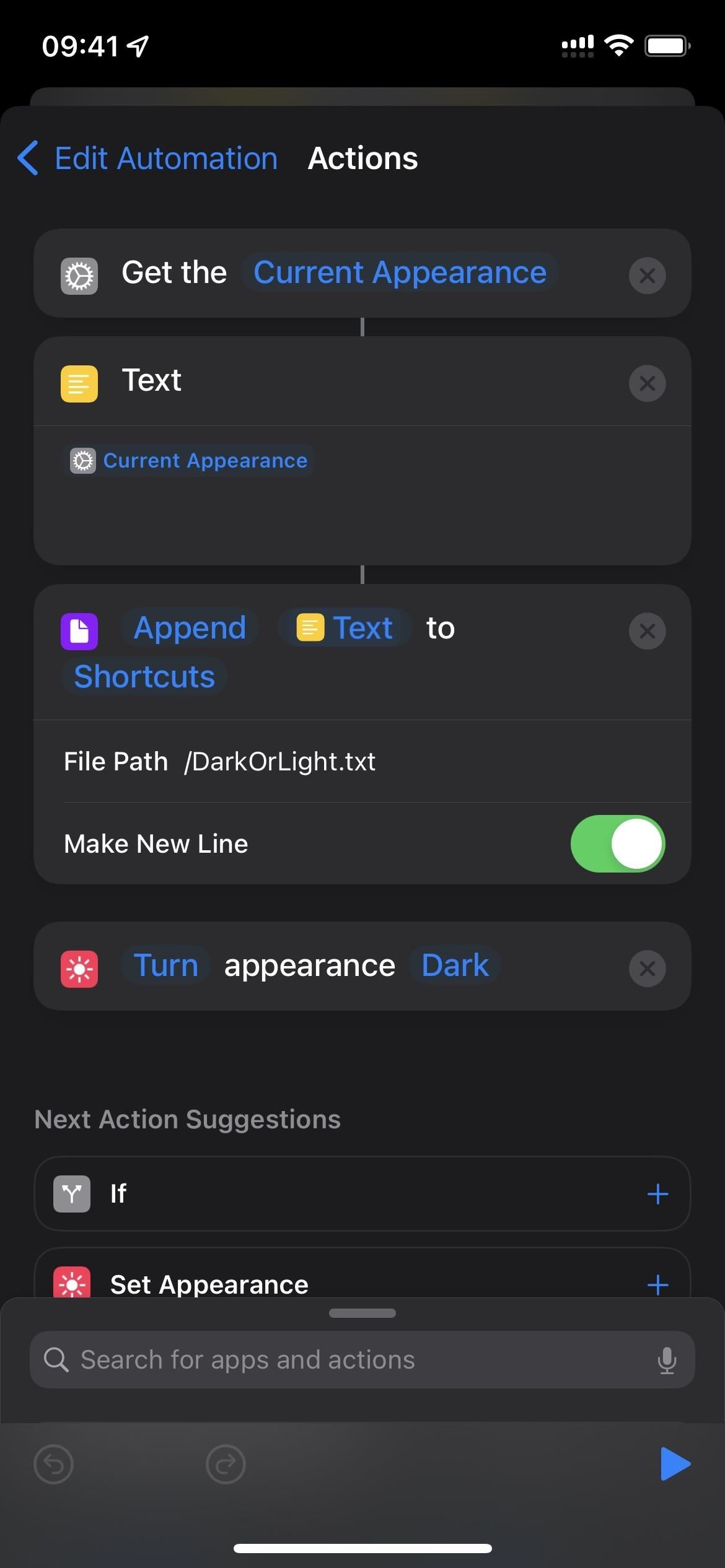The width and height of the screenshot is (725, 1568).
Task: Add the suggested If action
Action: [657, 1193]
